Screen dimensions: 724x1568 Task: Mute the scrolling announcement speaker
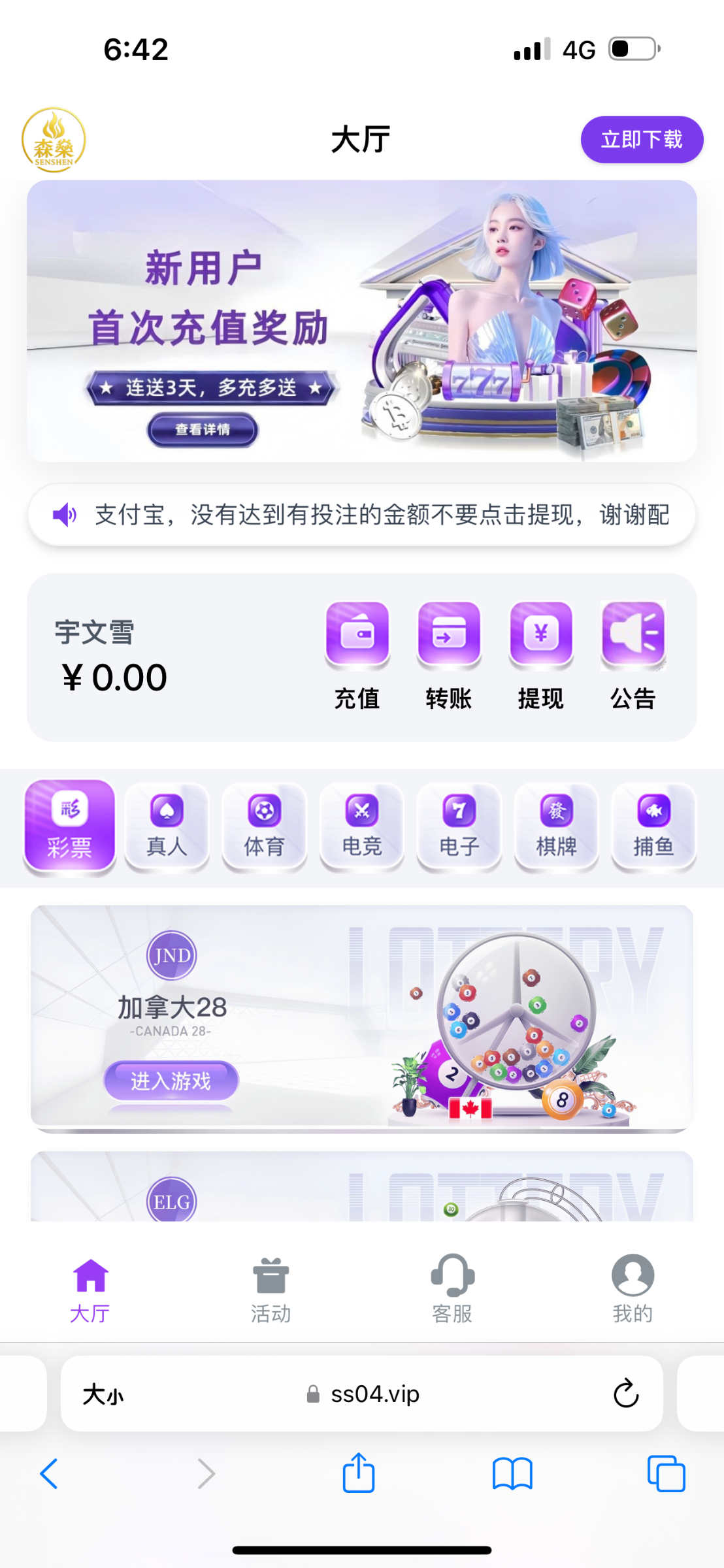pos(65,514)
